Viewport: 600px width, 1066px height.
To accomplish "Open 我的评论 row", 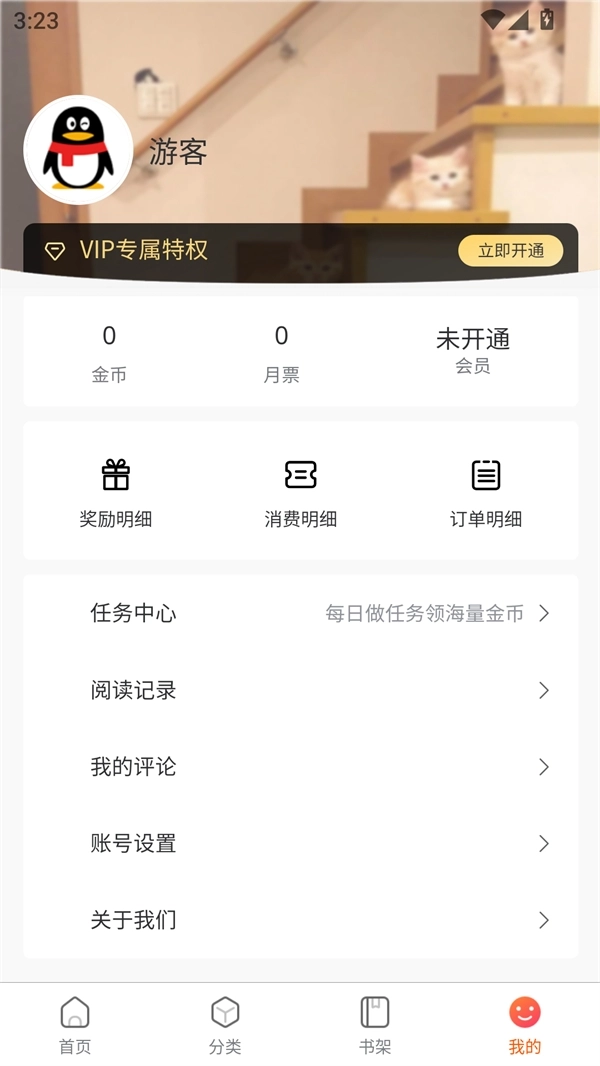I will [300, 767].
